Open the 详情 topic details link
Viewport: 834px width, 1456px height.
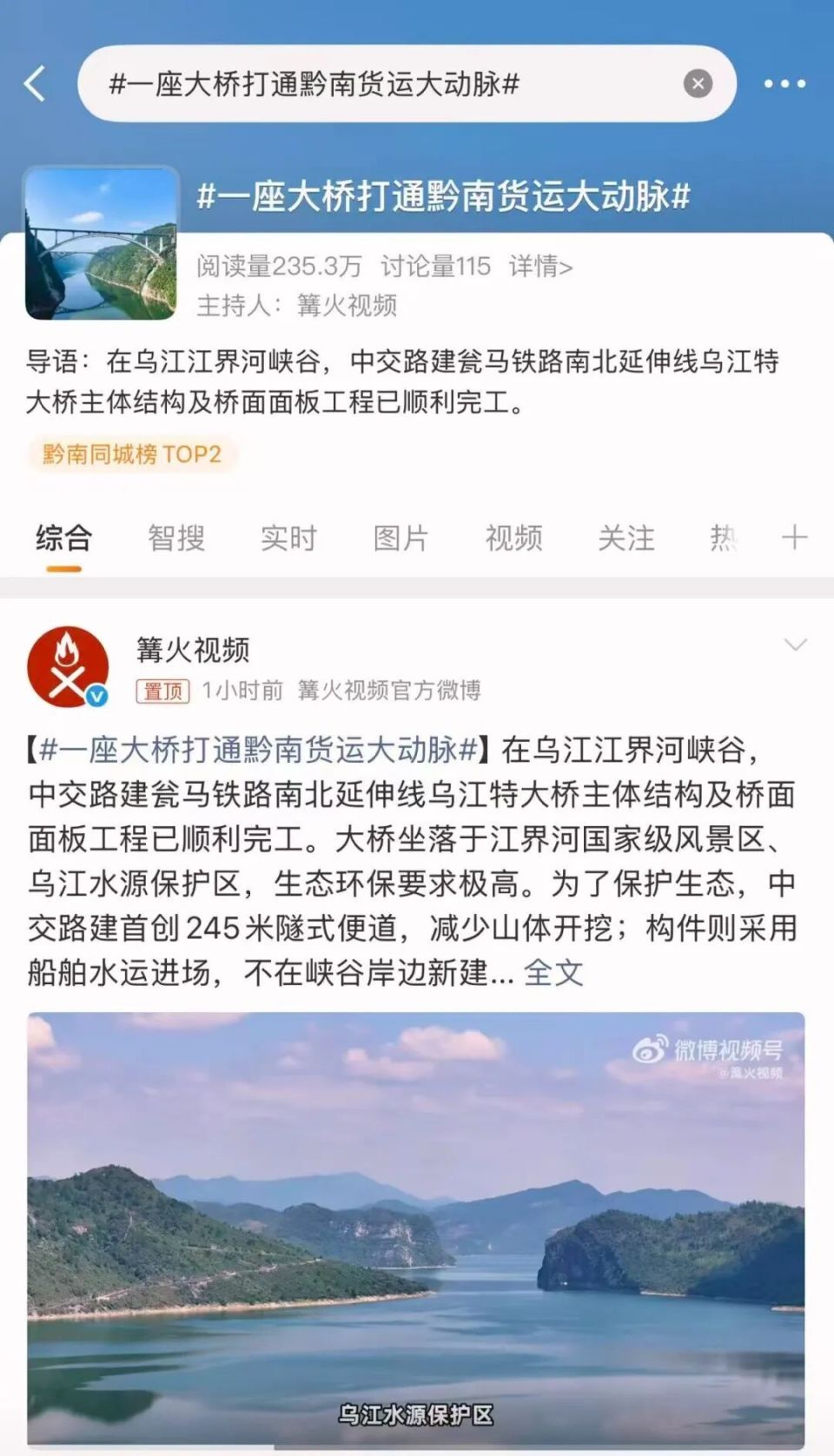(540, 266)
